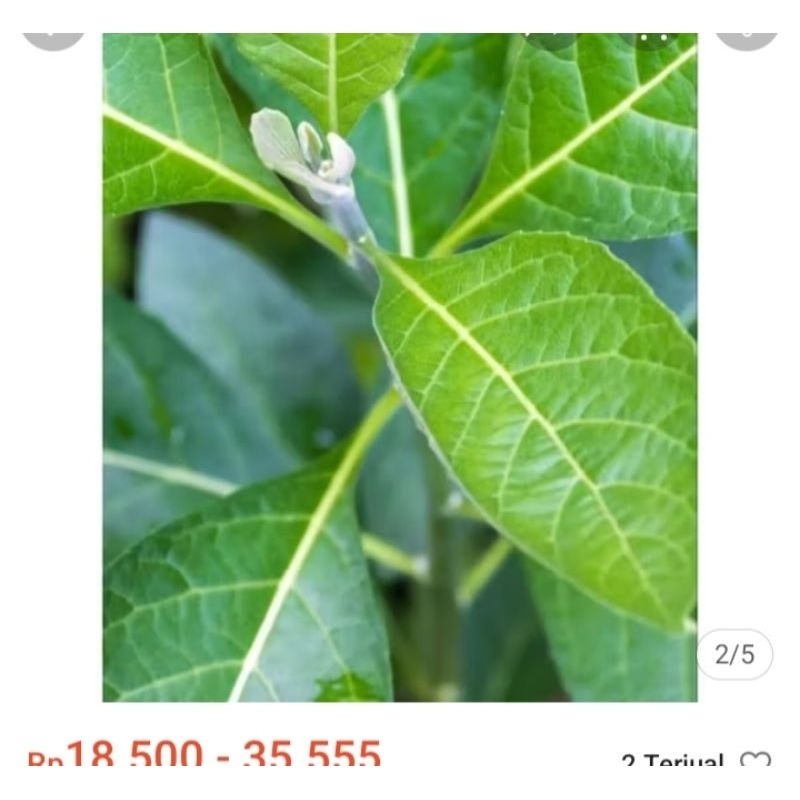
Task: Add this product to favorites with the heart
Action: [755, 763]
